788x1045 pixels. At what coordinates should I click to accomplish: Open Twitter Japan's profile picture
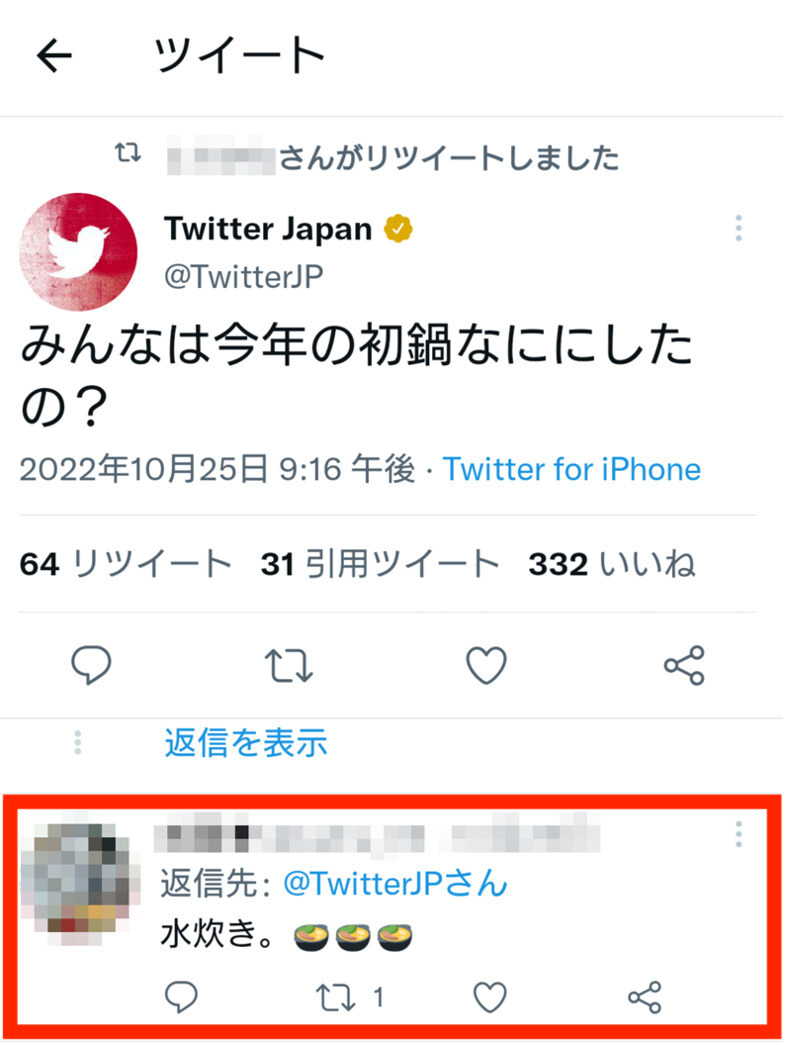pos(78,253)
